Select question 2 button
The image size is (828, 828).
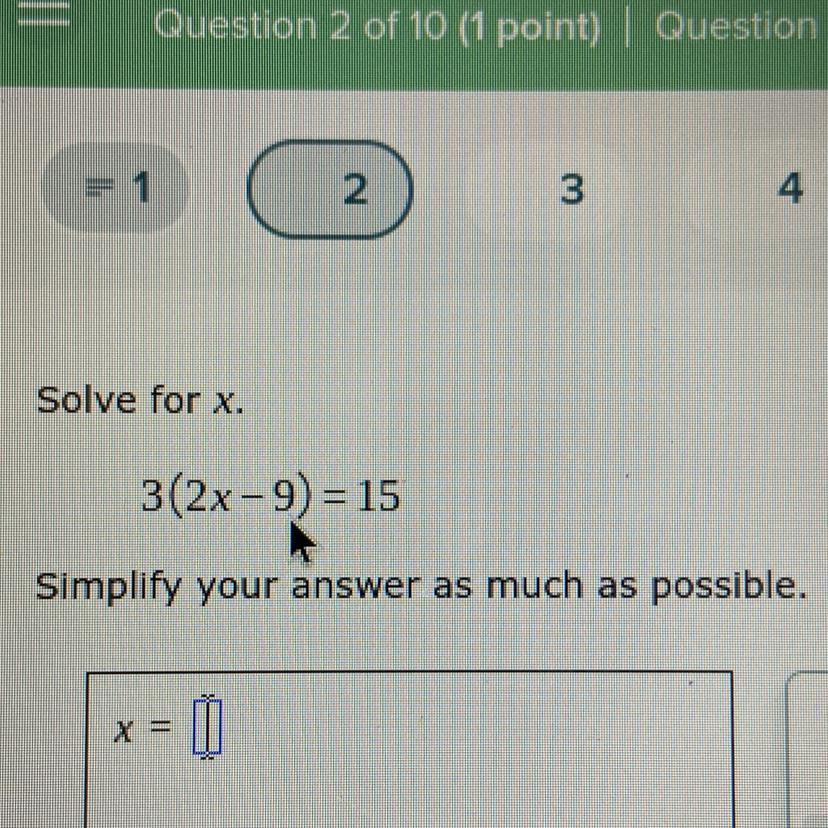[x=330, y=189]
